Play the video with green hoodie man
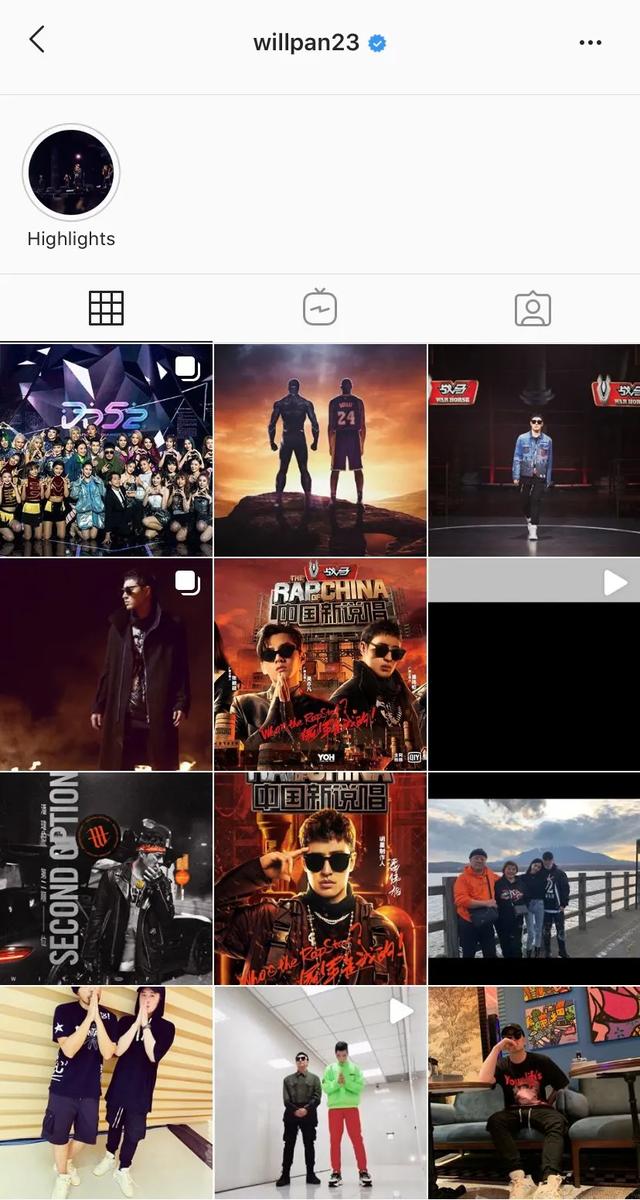 (x=320, y=1092)
